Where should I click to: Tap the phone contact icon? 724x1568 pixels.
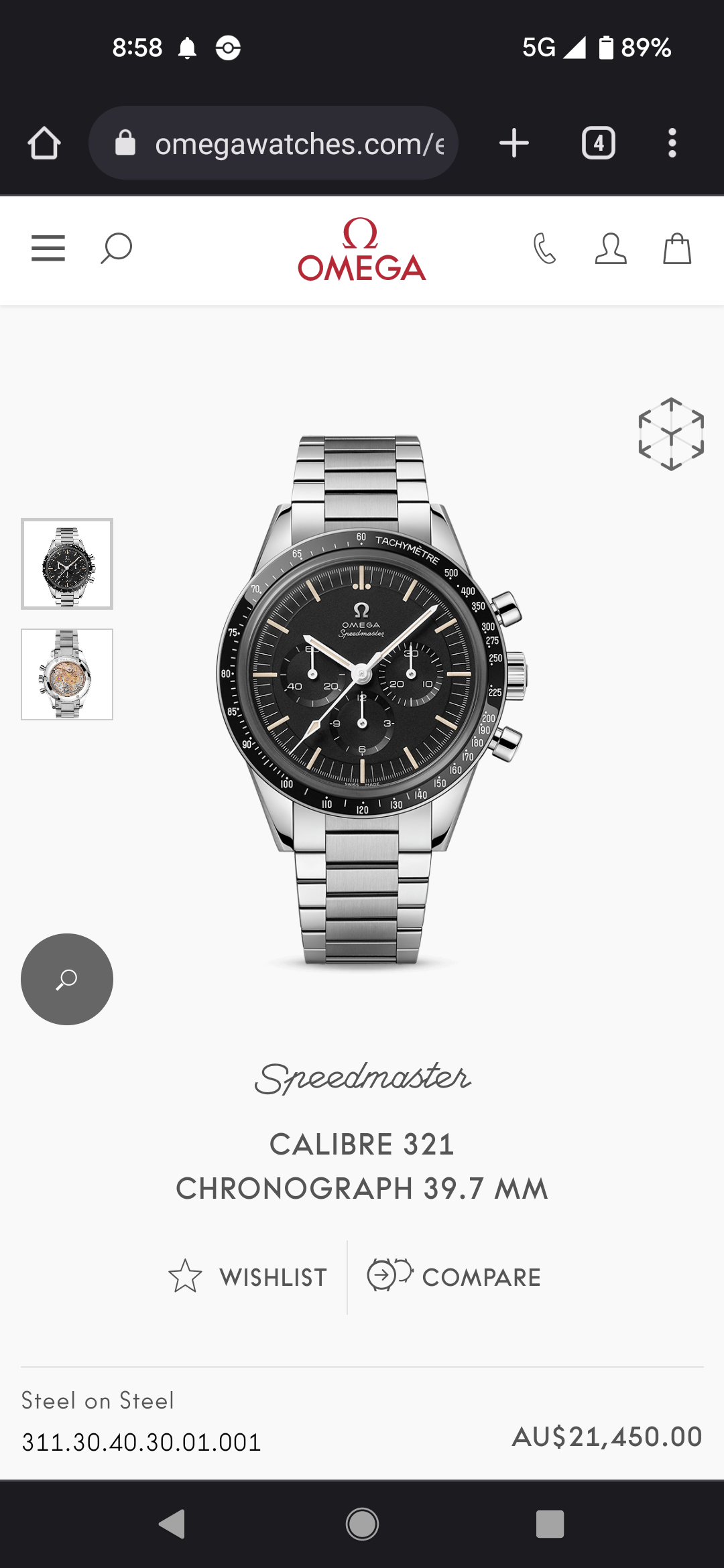pyautogui.click(x=544, y=249)
